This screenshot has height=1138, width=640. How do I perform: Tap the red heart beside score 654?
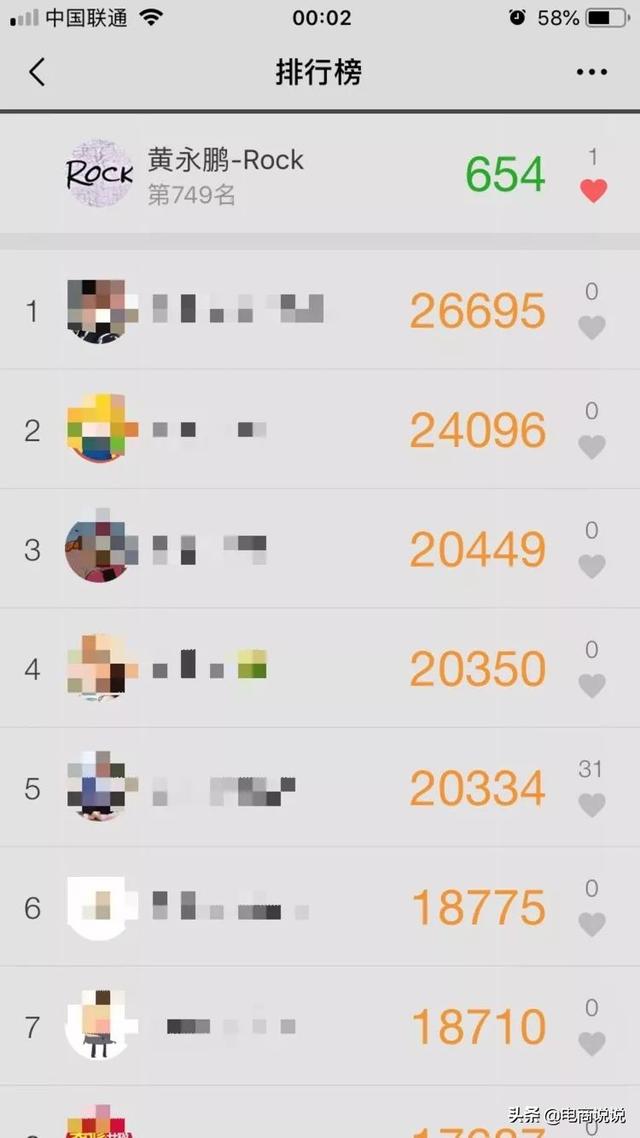(x=593, y=190)
